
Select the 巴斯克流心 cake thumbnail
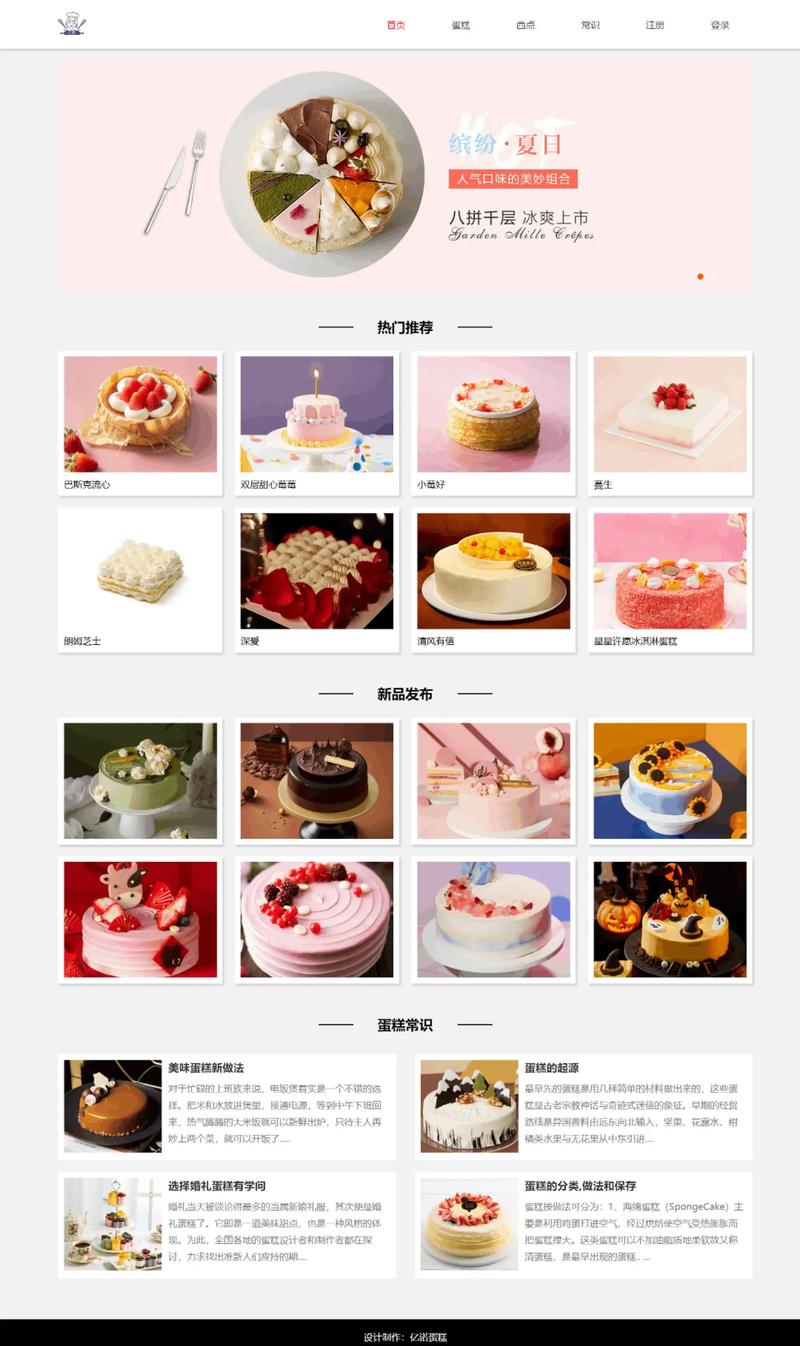click(139, 411)
